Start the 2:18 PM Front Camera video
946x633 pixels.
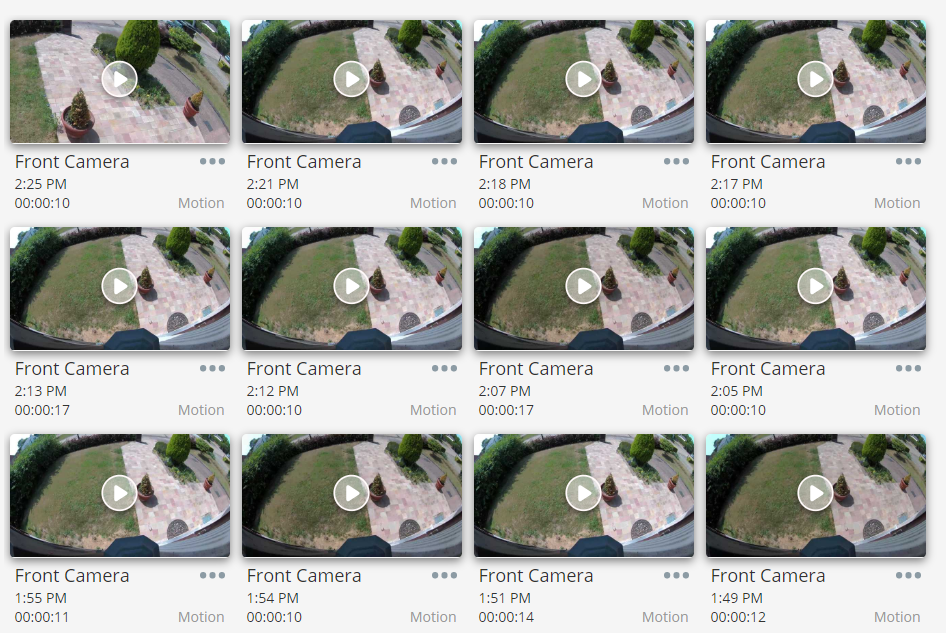pos(583,79)
